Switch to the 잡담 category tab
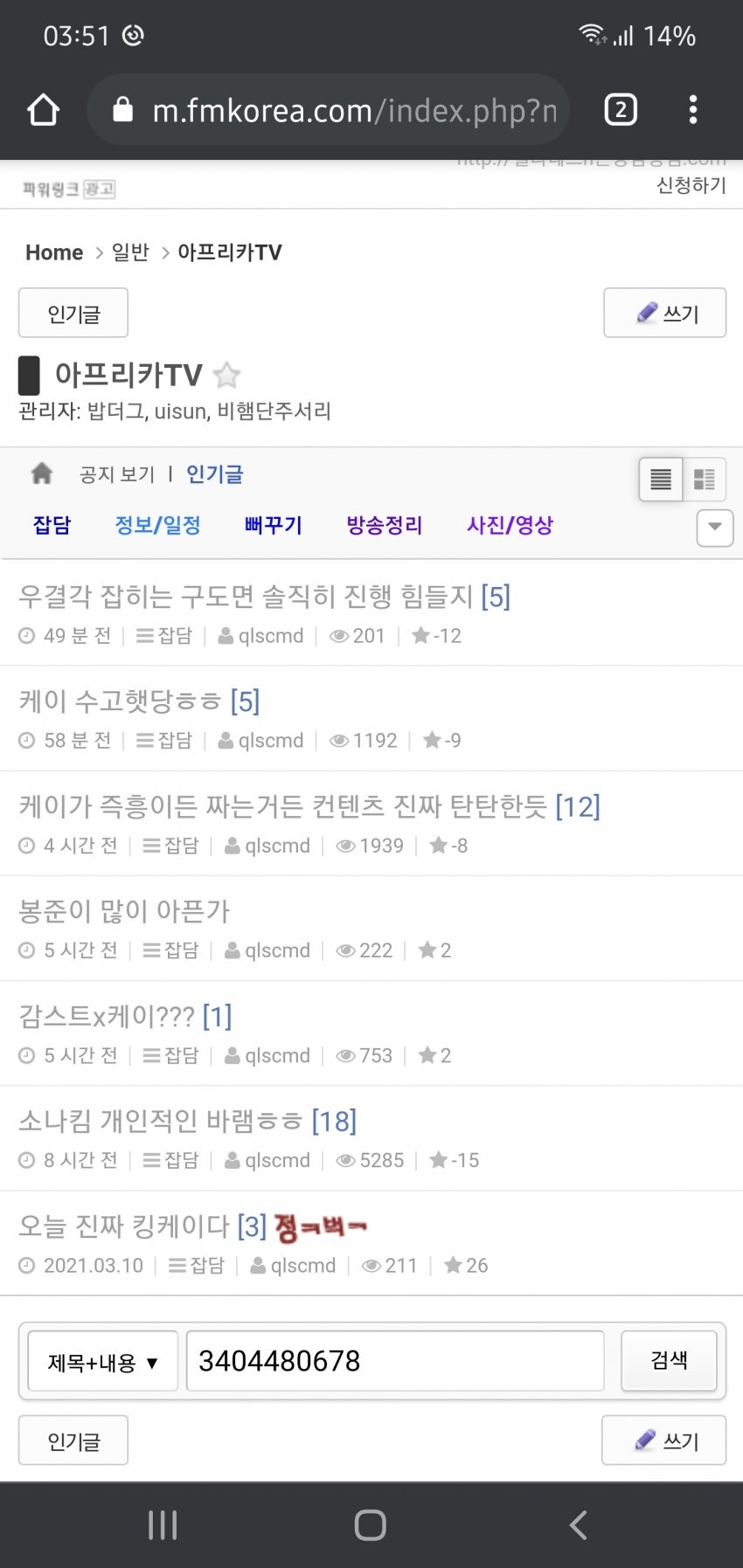This screenshot has height=1568, width=743. pyautogui.click(x=52, y=525)
